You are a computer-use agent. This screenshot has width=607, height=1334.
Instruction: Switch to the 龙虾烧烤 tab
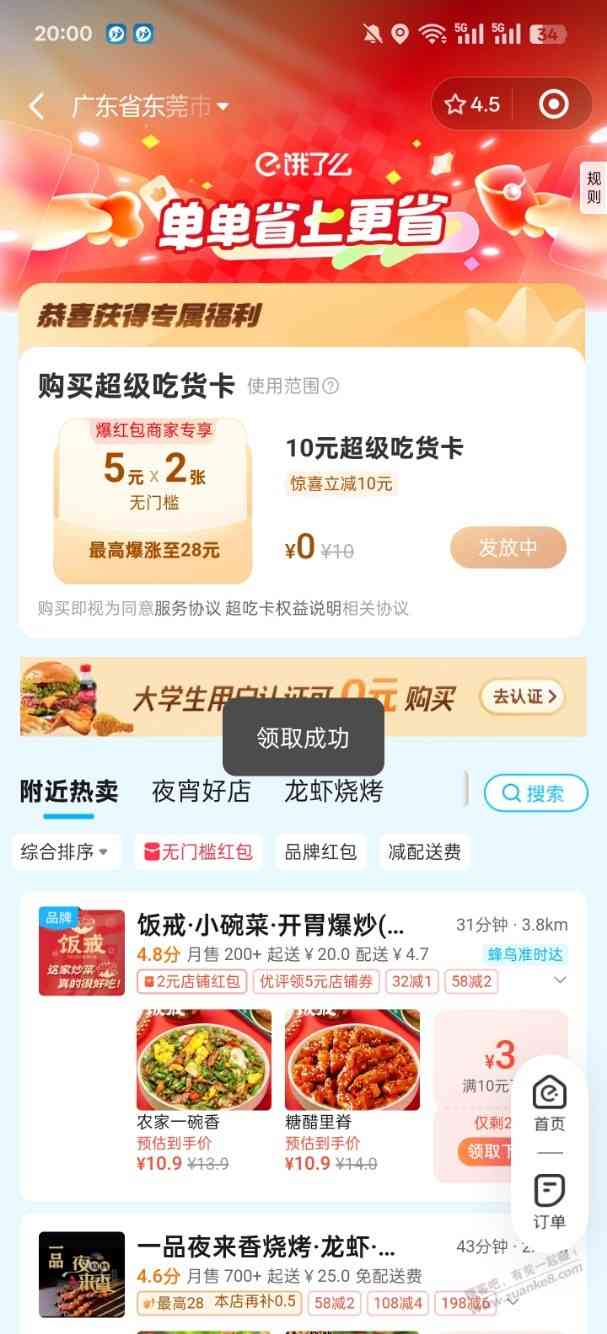(334, 792)
